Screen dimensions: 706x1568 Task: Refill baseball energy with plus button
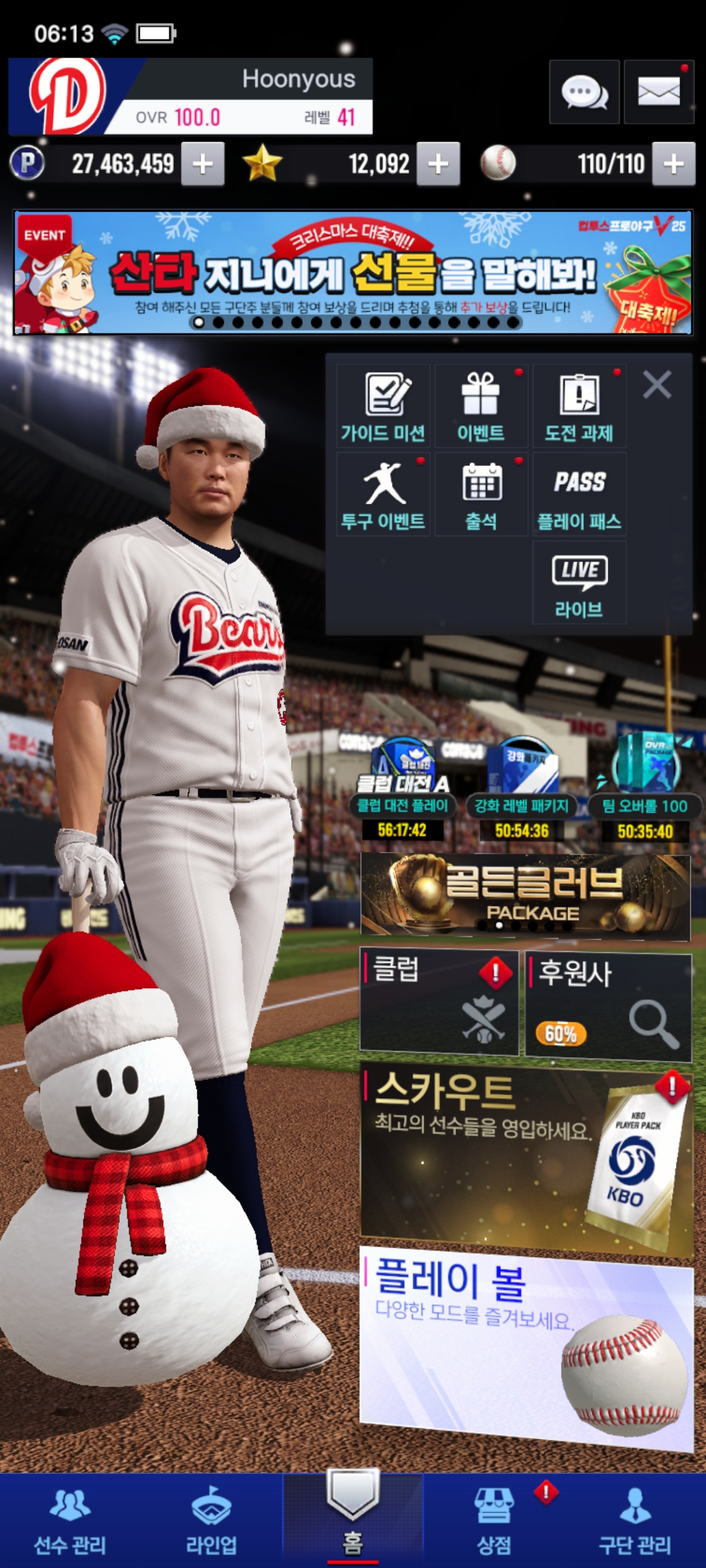673,164
